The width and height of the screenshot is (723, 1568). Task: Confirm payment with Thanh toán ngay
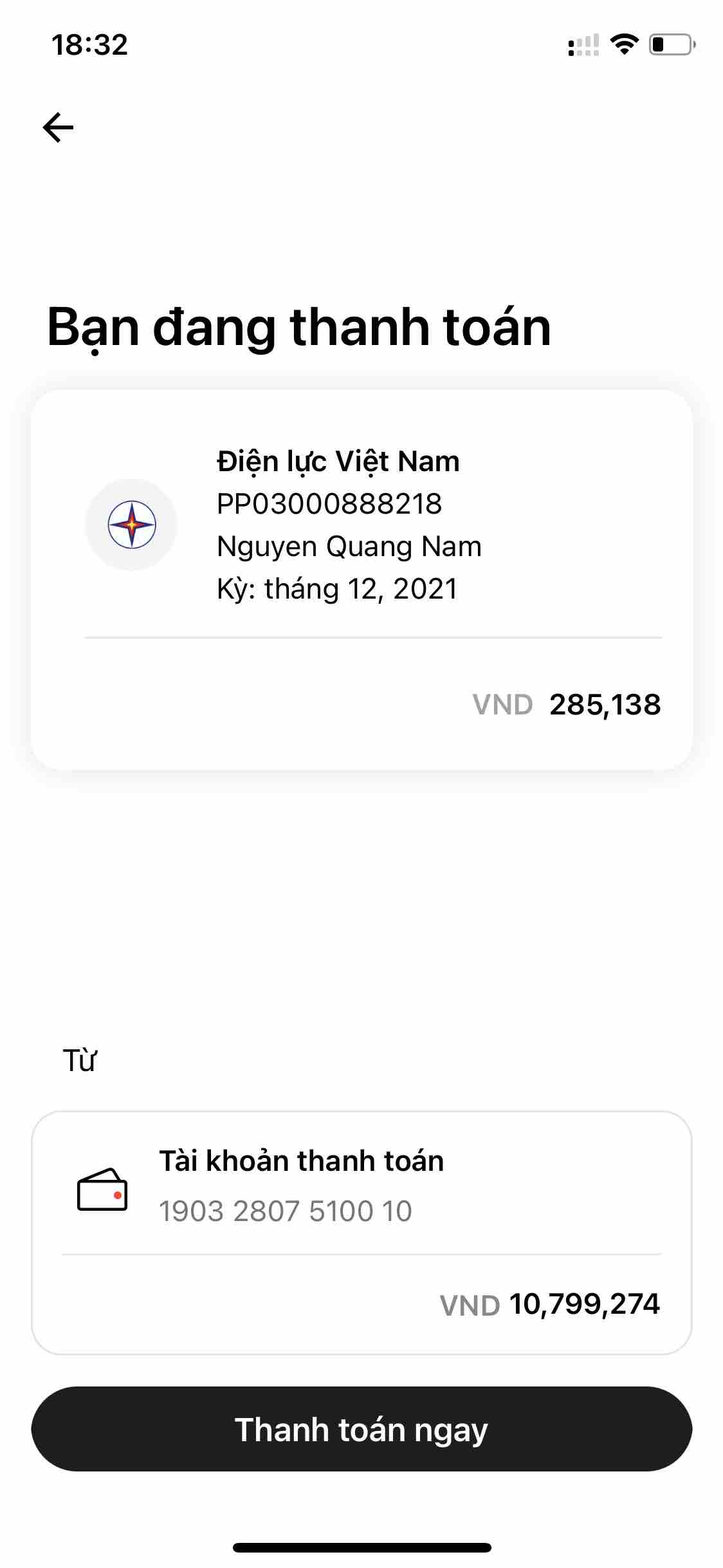(x=361, y=1430)
